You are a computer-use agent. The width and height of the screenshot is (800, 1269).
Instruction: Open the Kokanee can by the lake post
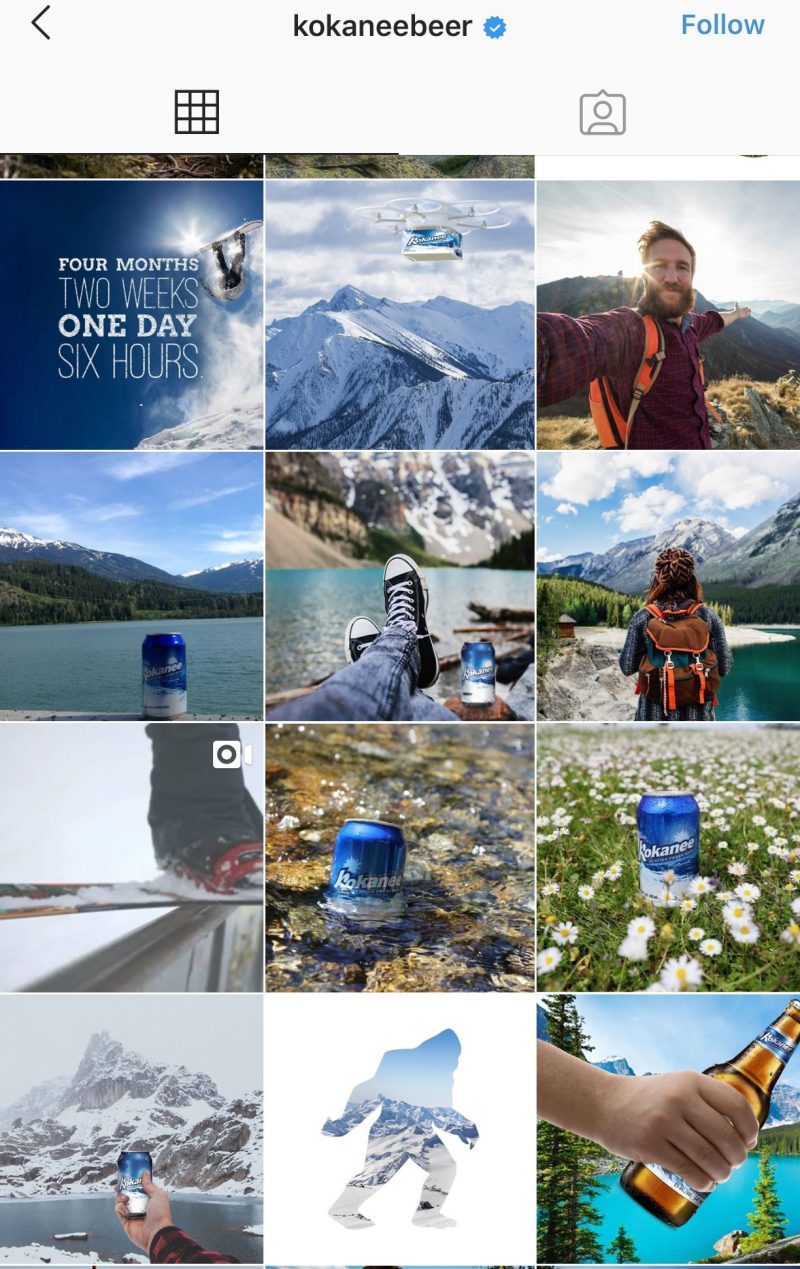click(131, 586)
